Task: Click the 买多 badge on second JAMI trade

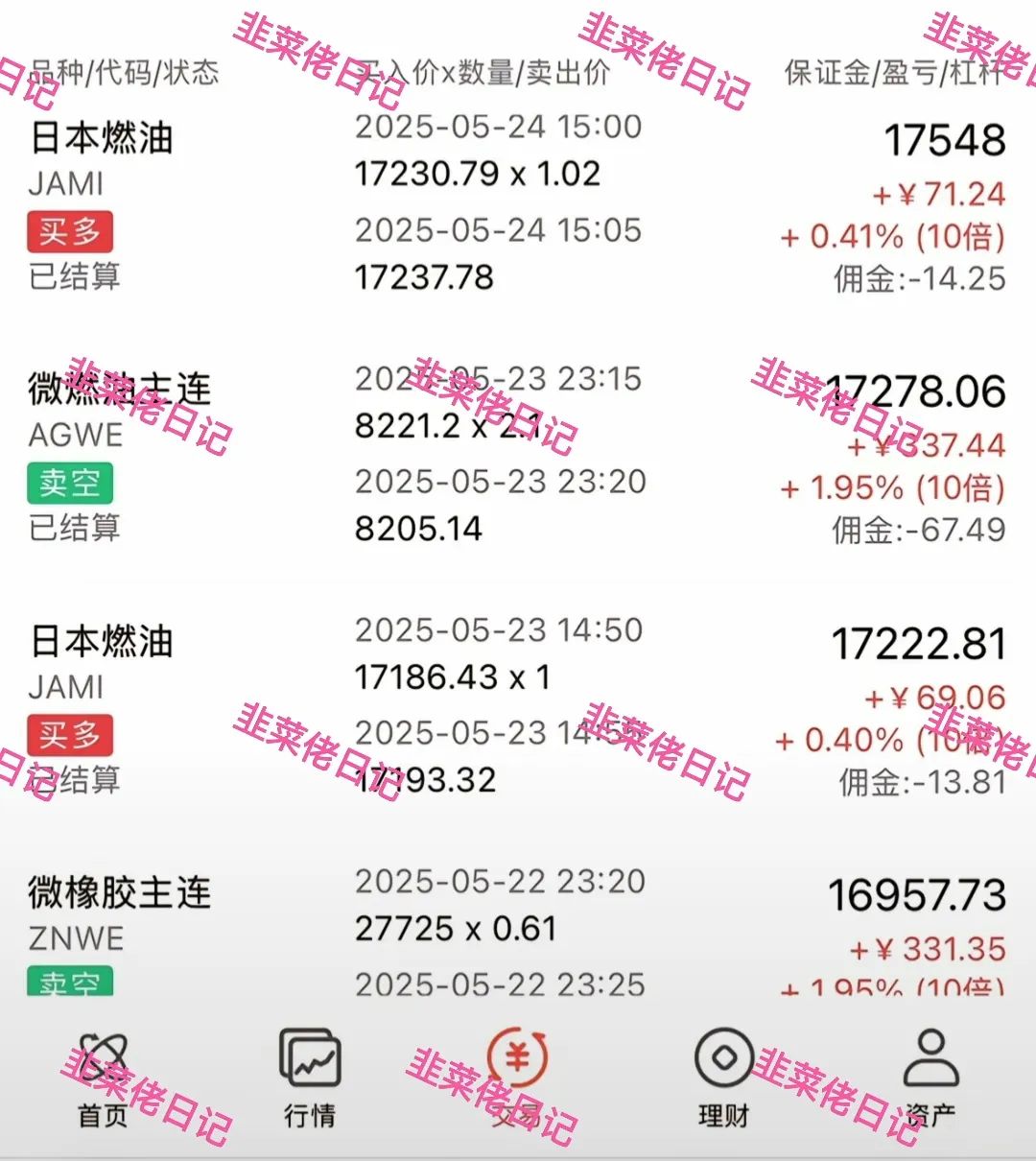Action: click(70, 736)
